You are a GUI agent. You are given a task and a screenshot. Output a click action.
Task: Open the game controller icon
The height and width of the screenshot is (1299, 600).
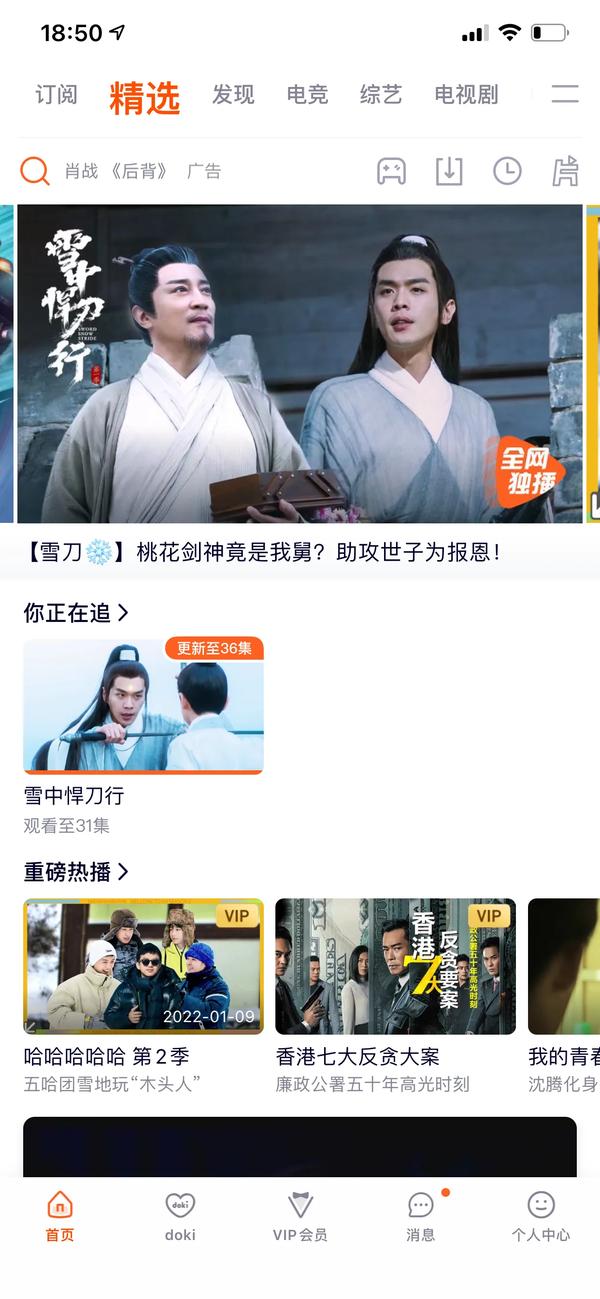click(391, 171)
